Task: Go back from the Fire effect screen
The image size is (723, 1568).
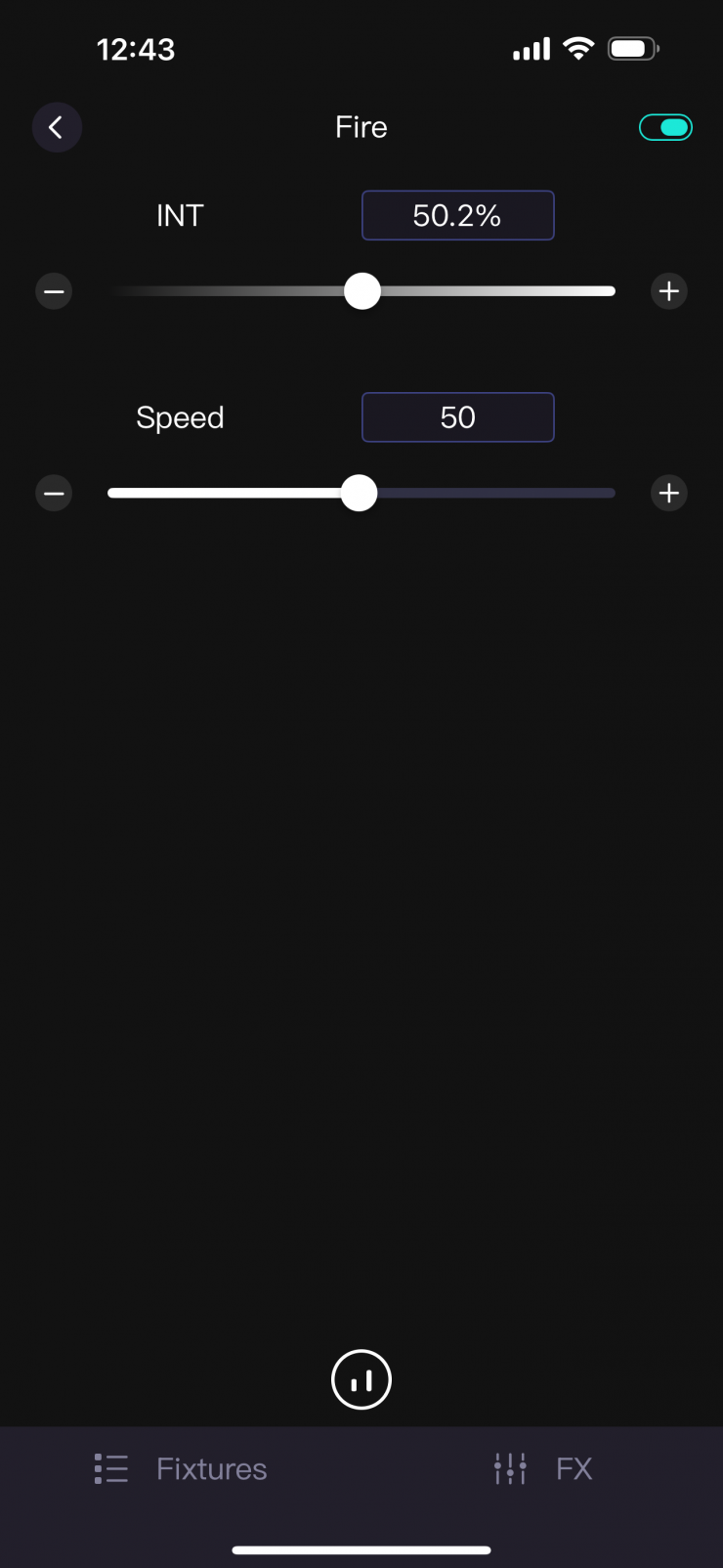Action: [x=57, y=127]
